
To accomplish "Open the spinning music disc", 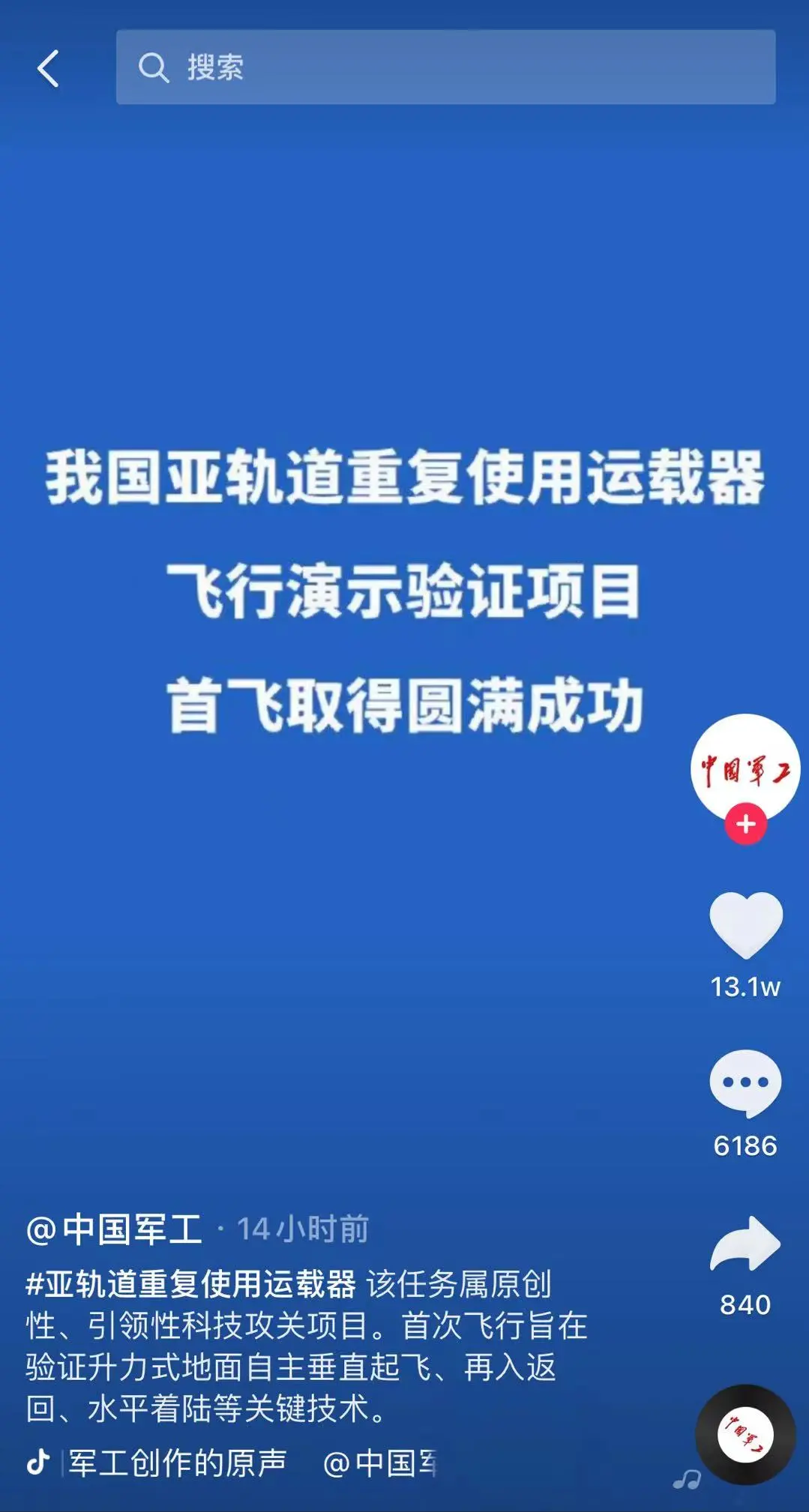I will (x=745, y=1434).
